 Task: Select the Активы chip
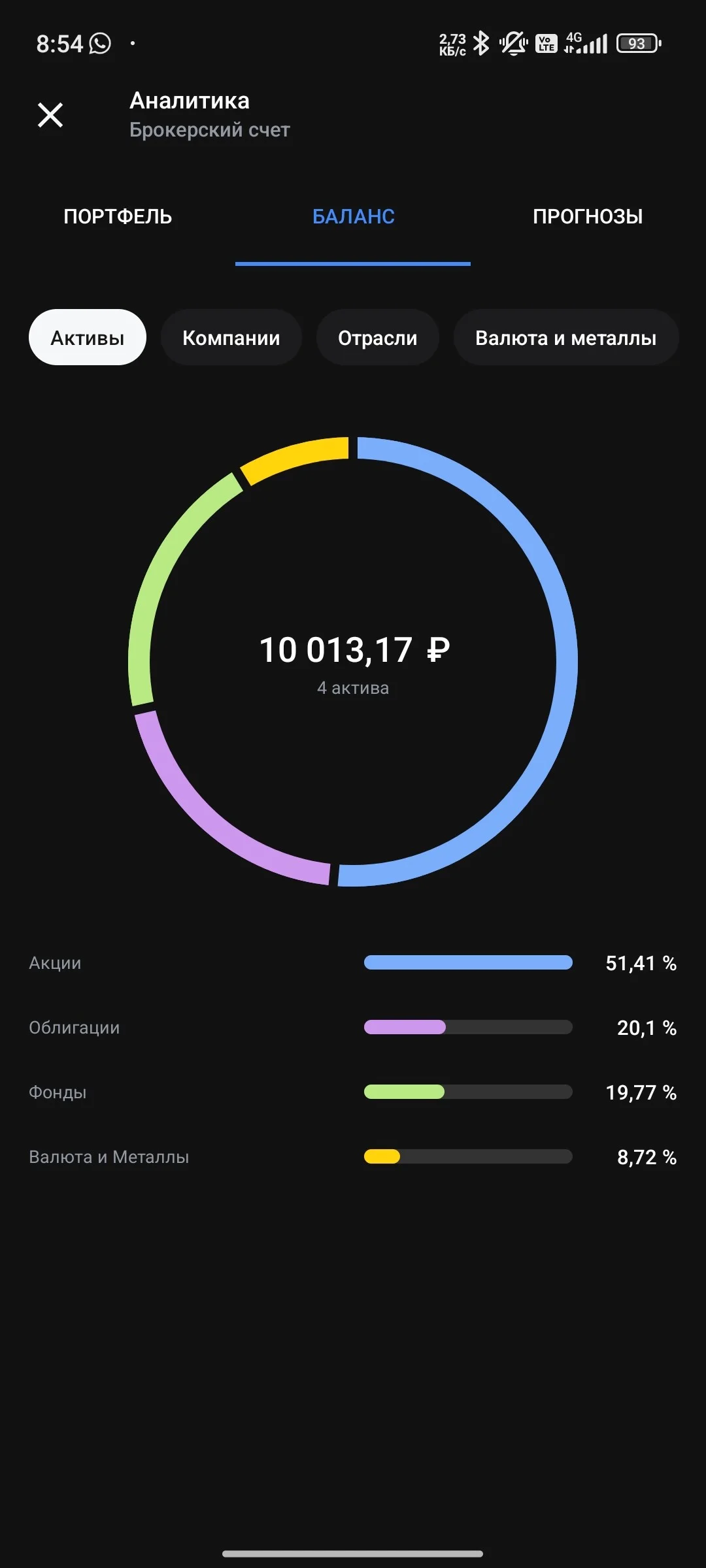click(x=88, y=338)
